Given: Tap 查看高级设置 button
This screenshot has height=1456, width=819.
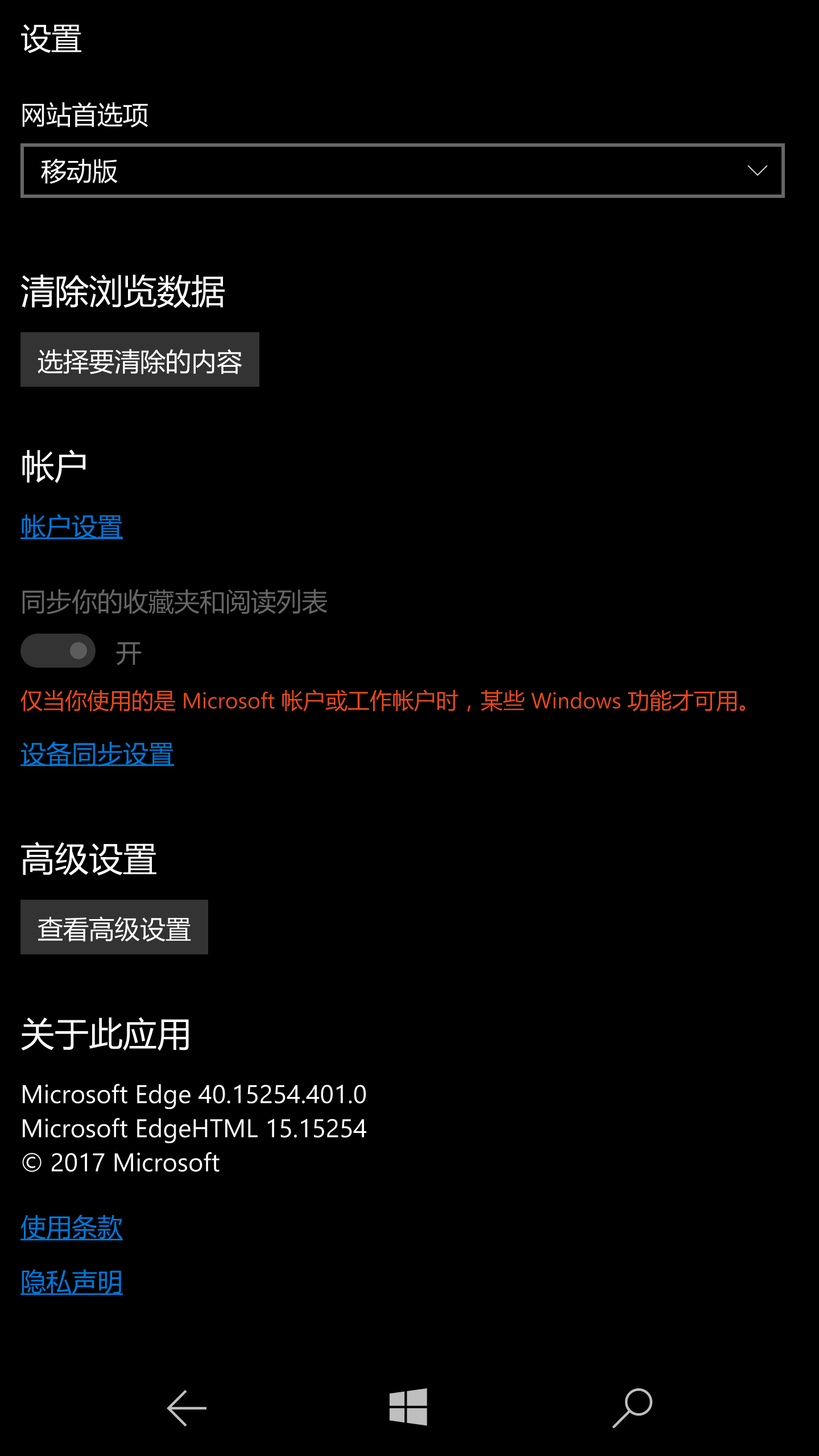Looking at the screenshot, I should tap(114, 928).
